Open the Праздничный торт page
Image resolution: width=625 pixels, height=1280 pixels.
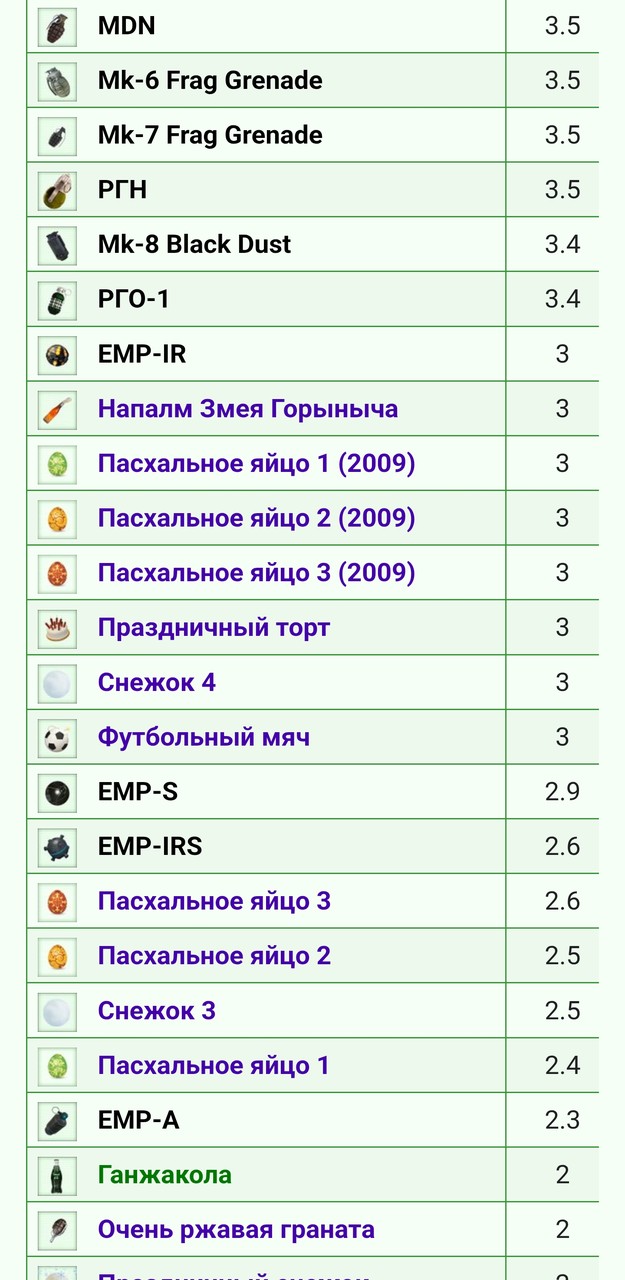214,628
